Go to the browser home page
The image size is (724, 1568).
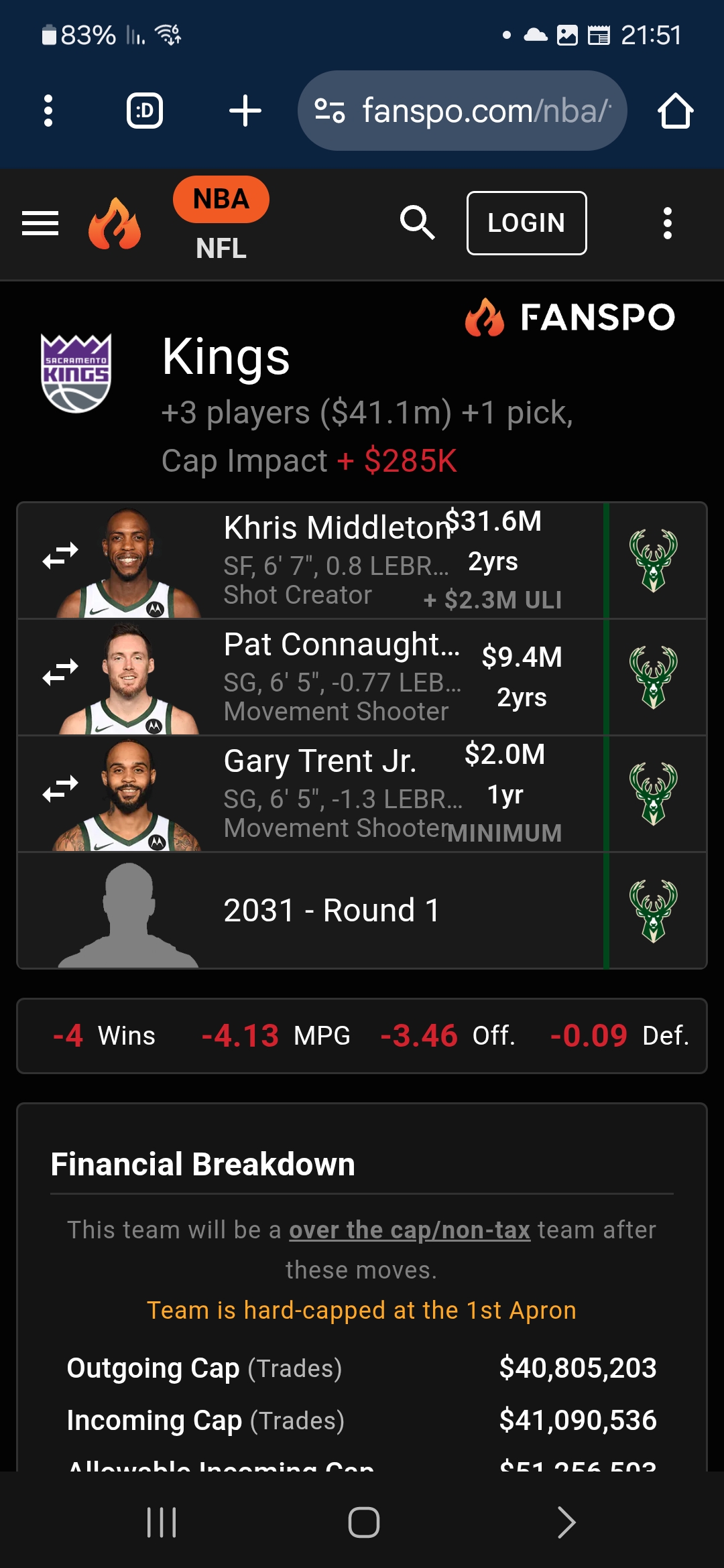[675, 111]
